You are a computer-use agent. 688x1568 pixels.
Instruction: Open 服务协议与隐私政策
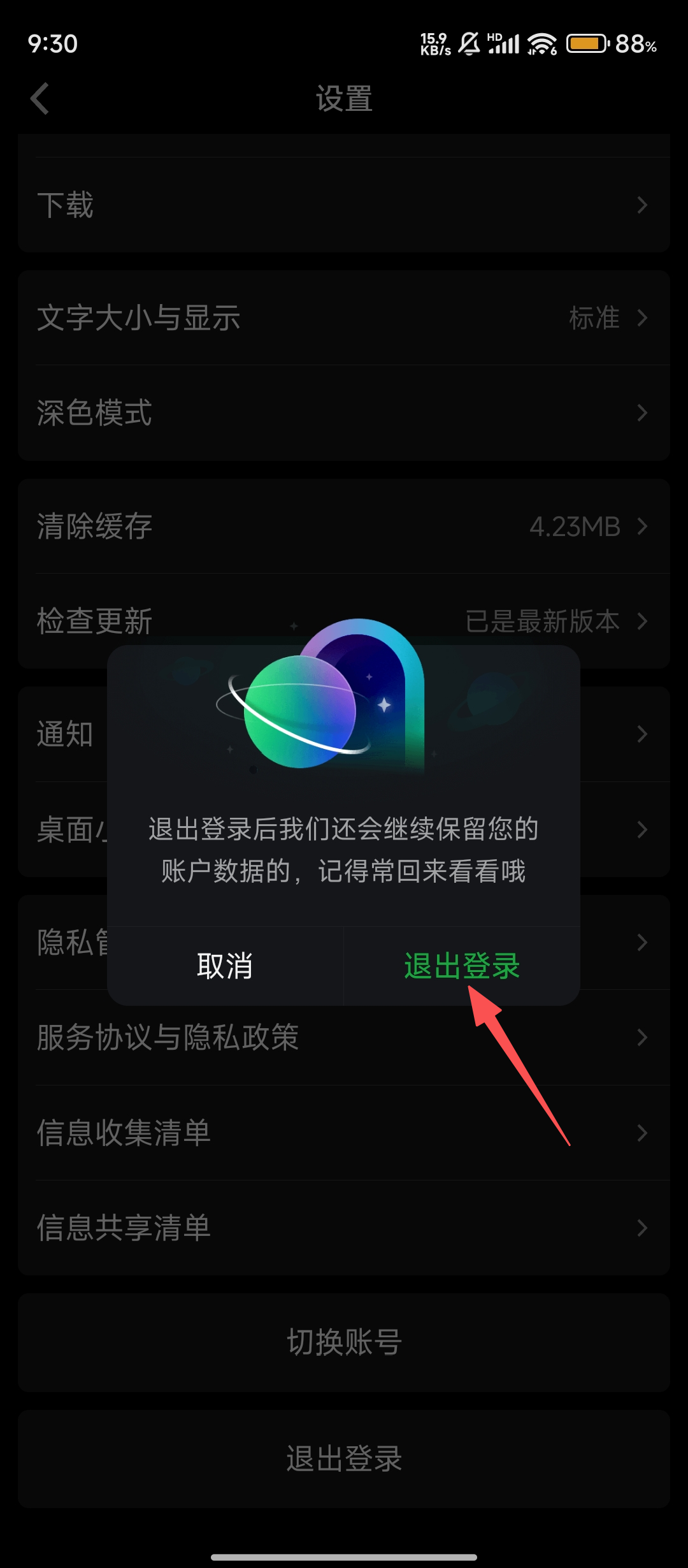344,1038
